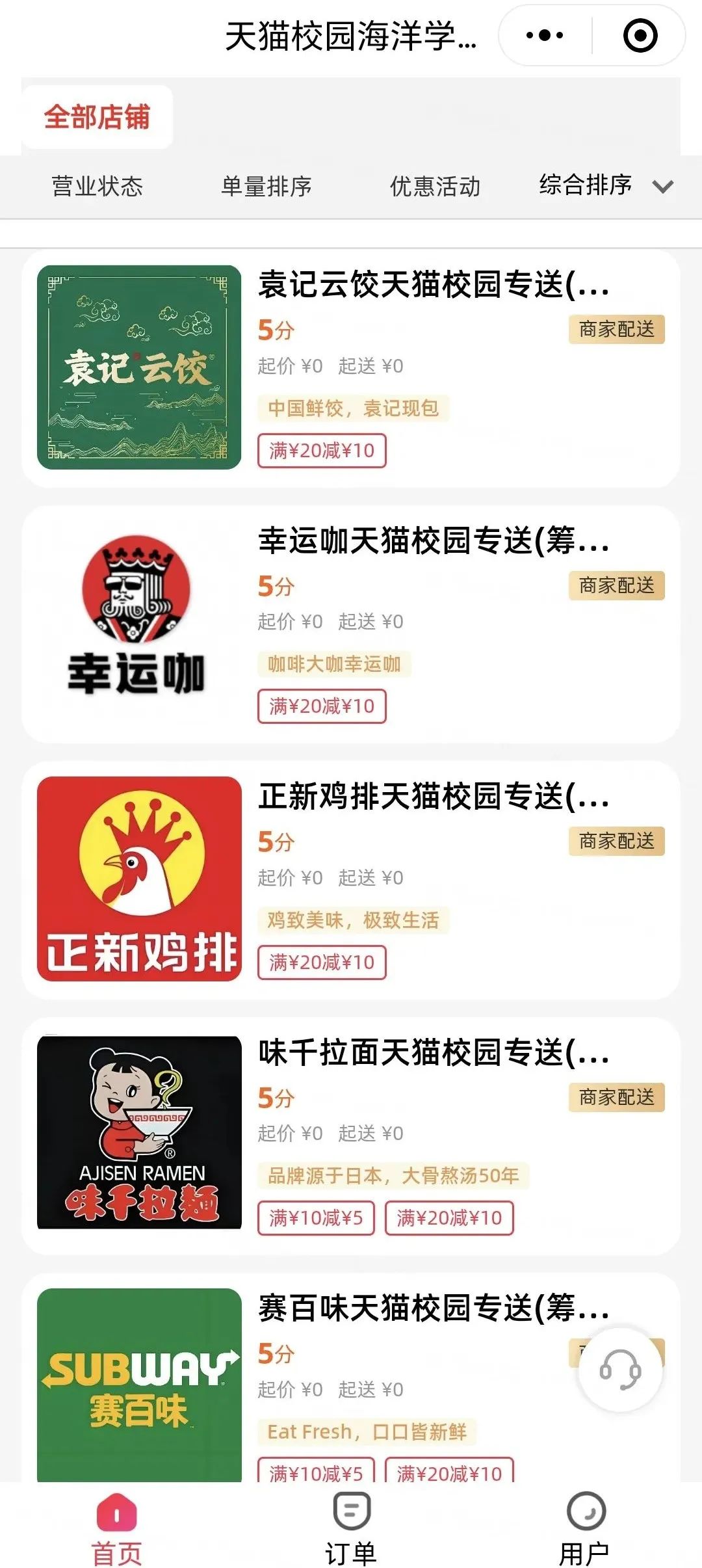Switch to the 用户 tab
702x1568 pixels.
(585, 1528)
